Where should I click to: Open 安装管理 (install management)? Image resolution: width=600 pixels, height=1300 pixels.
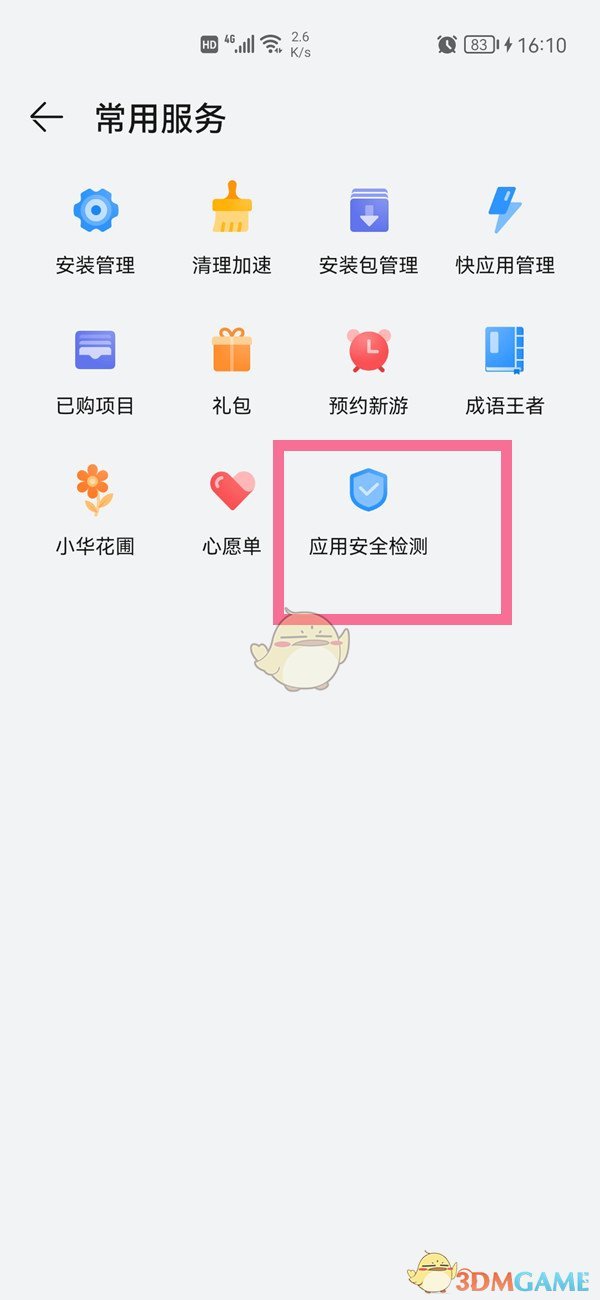(x=95, y=228)
